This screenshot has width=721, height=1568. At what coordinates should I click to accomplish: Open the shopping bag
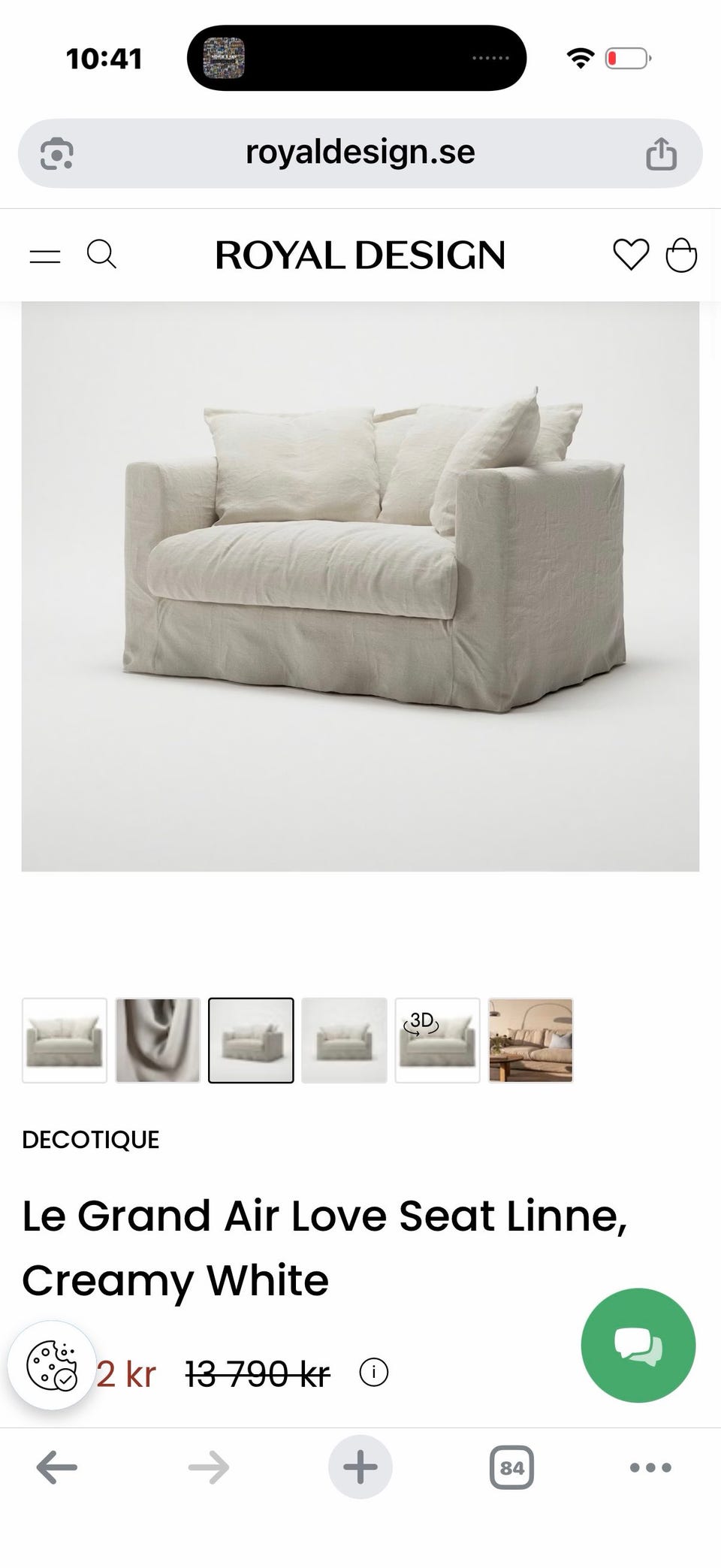[x=681, y=255]
